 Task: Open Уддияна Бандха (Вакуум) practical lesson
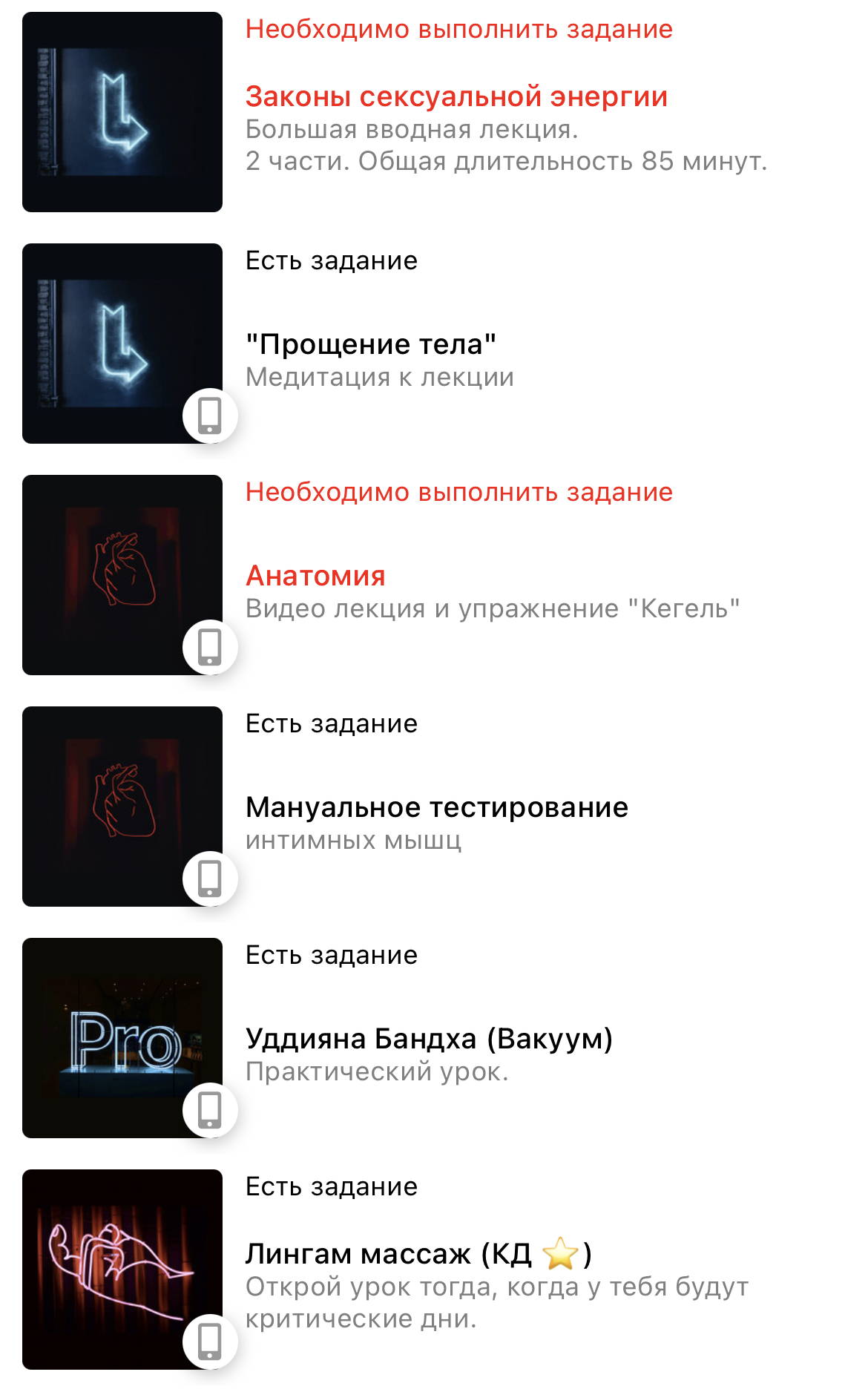coord(429,1040)
